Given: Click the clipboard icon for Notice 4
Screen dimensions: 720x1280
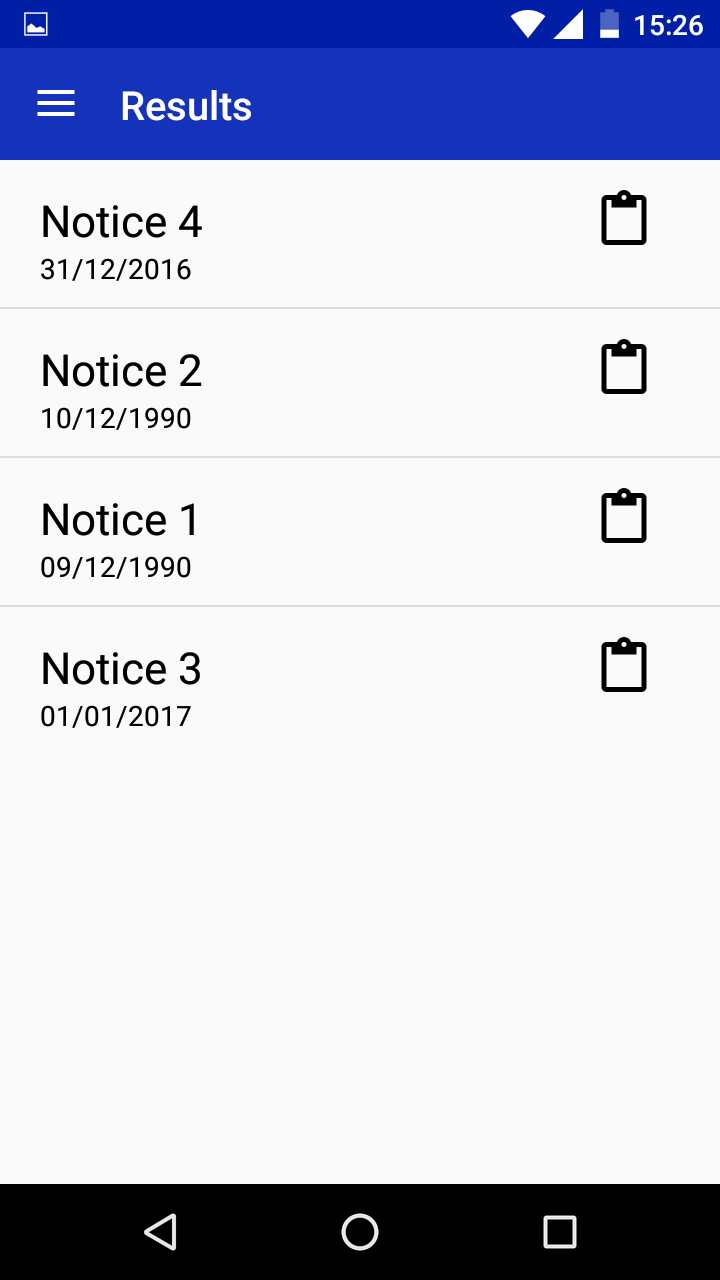Looking at the screenshot, I should [623, 217].
